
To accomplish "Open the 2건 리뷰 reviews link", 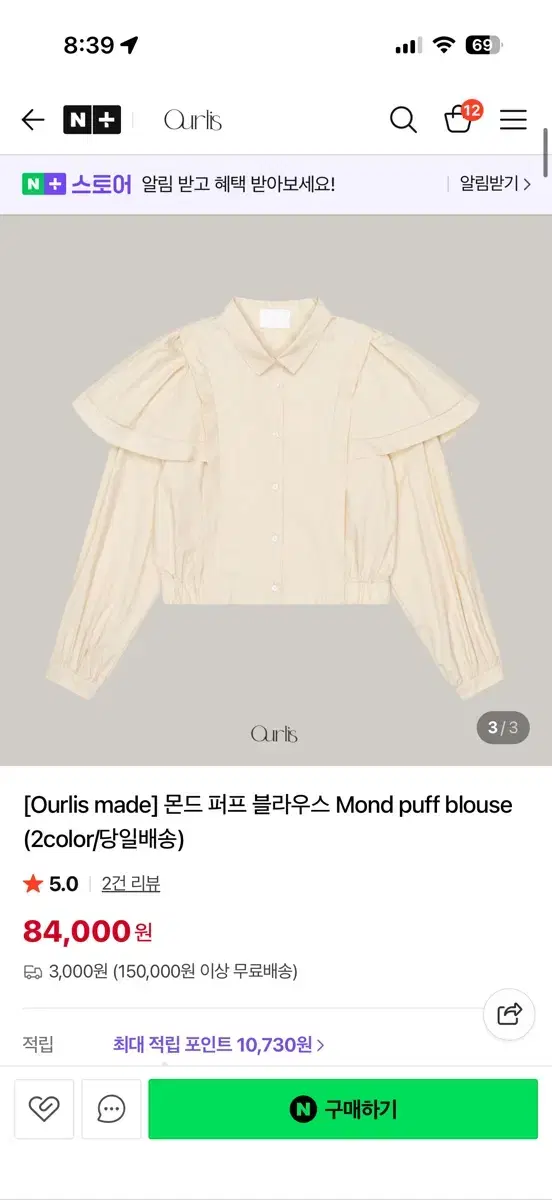I will 131,884.
